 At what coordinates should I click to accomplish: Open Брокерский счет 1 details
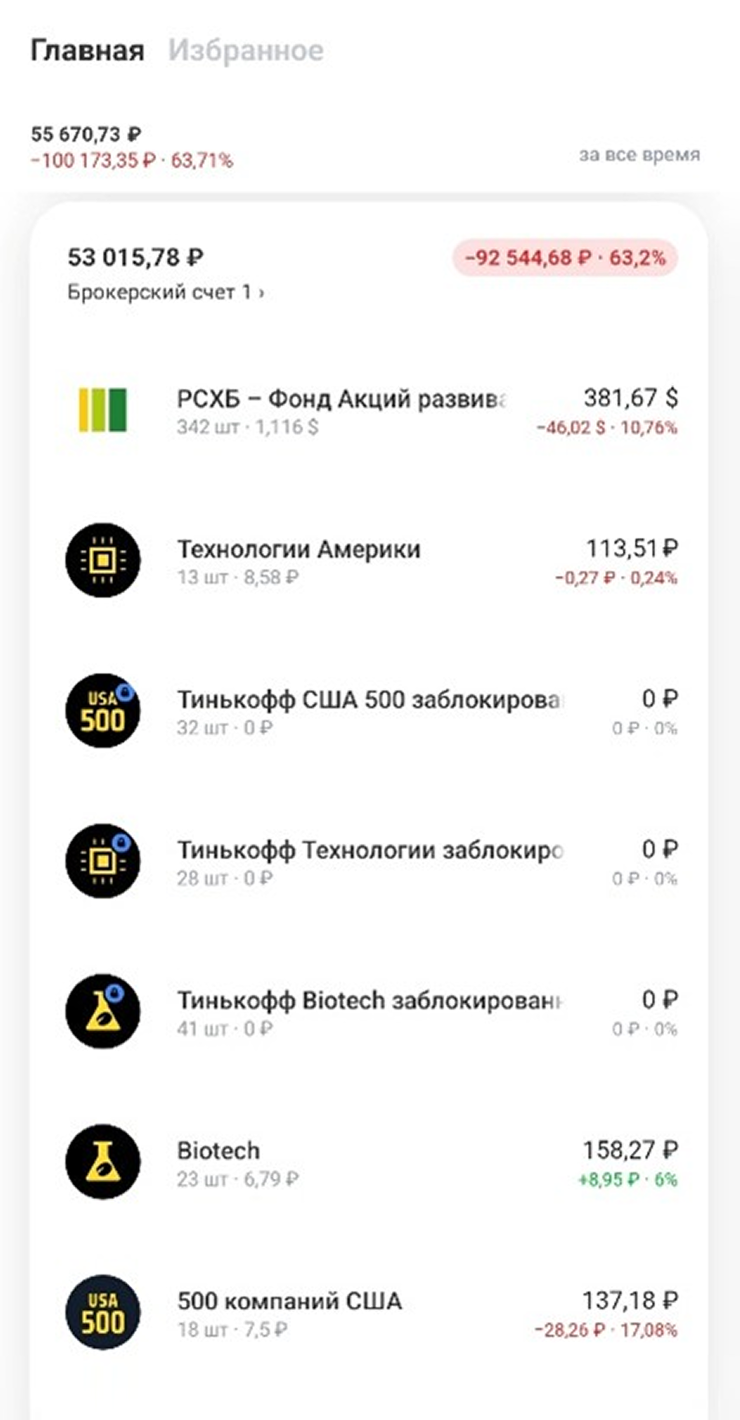tap(167, 293)
